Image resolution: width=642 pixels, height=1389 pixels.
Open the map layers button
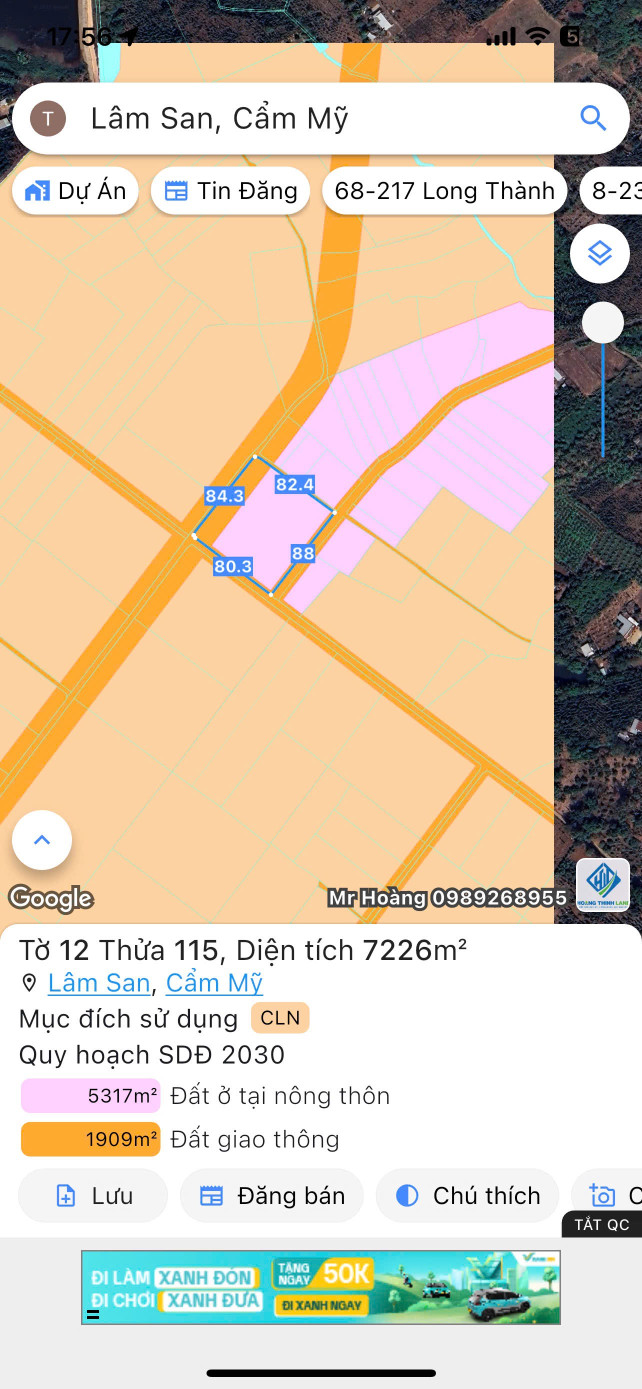[600, 253]
